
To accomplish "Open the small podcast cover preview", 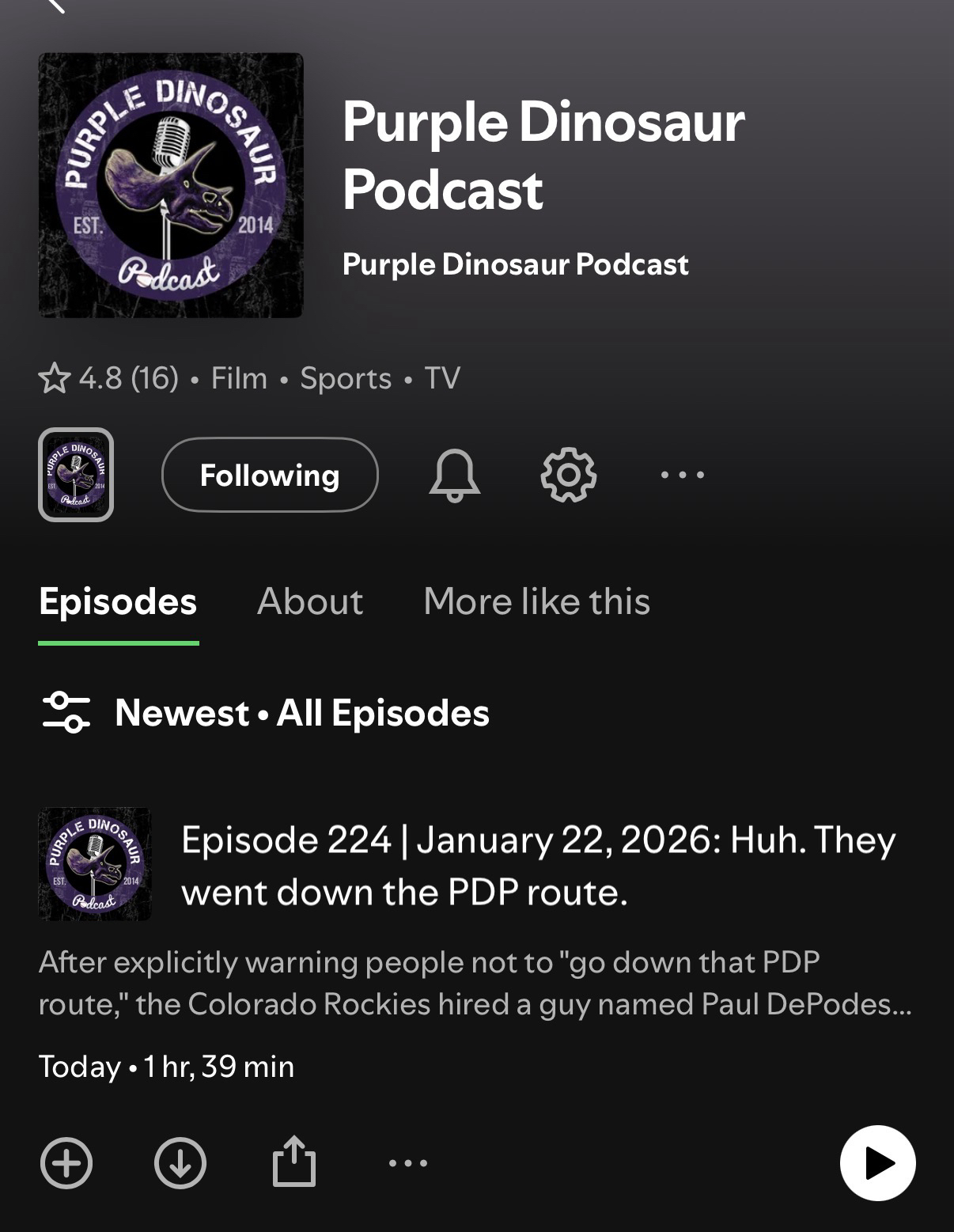I will (76, 475).
